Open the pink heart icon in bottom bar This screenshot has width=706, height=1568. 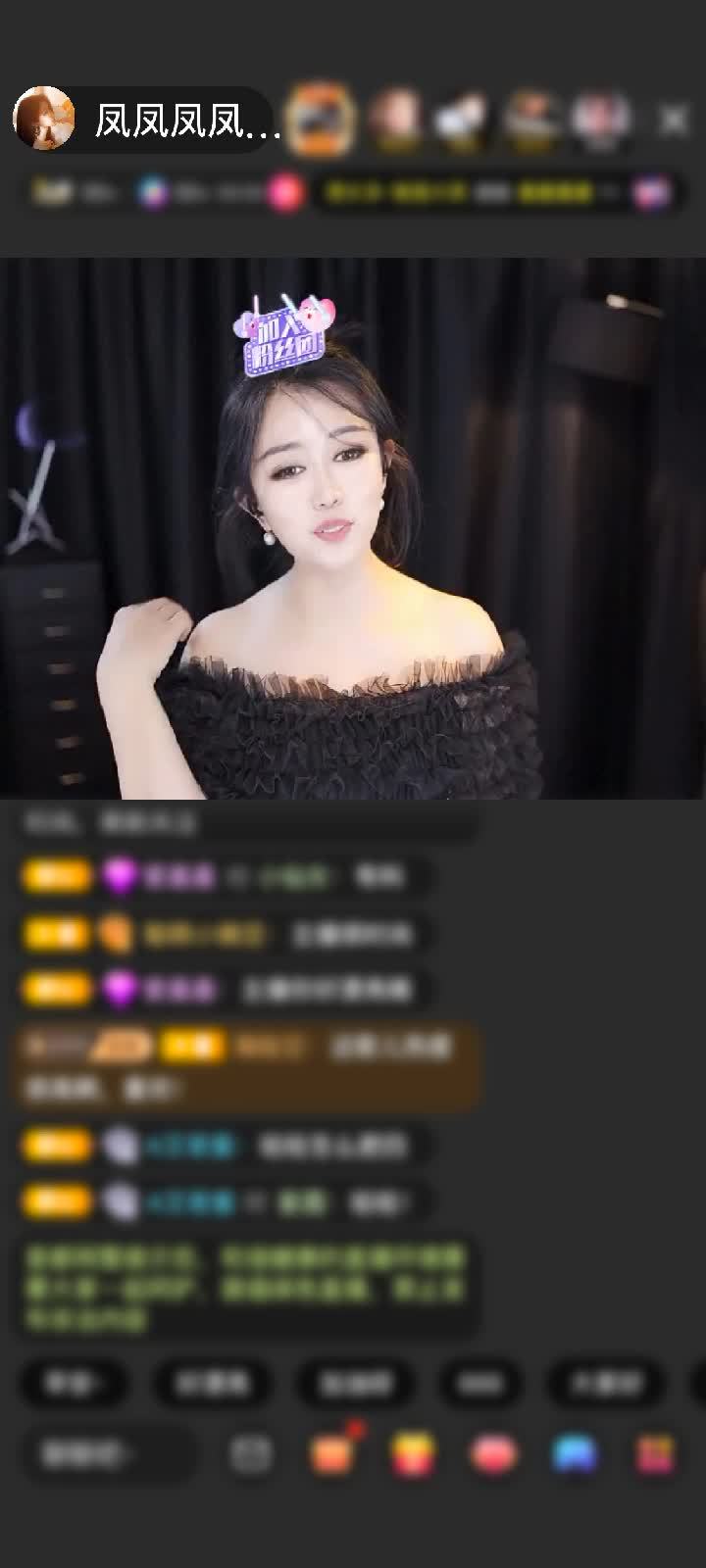pyautogui.click(x=493, y=1454)
